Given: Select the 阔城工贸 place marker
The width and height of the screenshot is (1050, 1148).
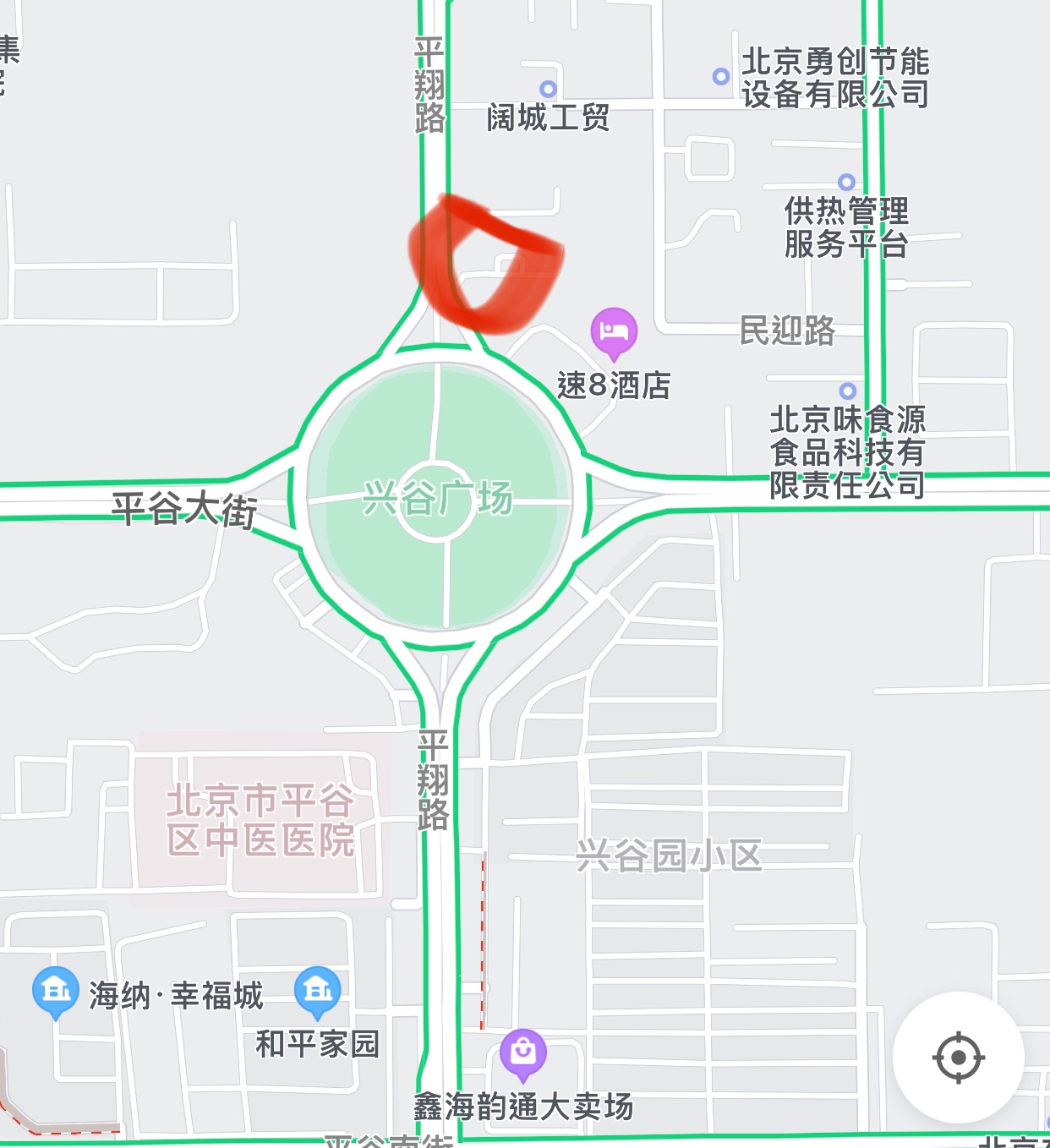Looking at the screenshot, I should pyautogui.click(x=548, y=89).
